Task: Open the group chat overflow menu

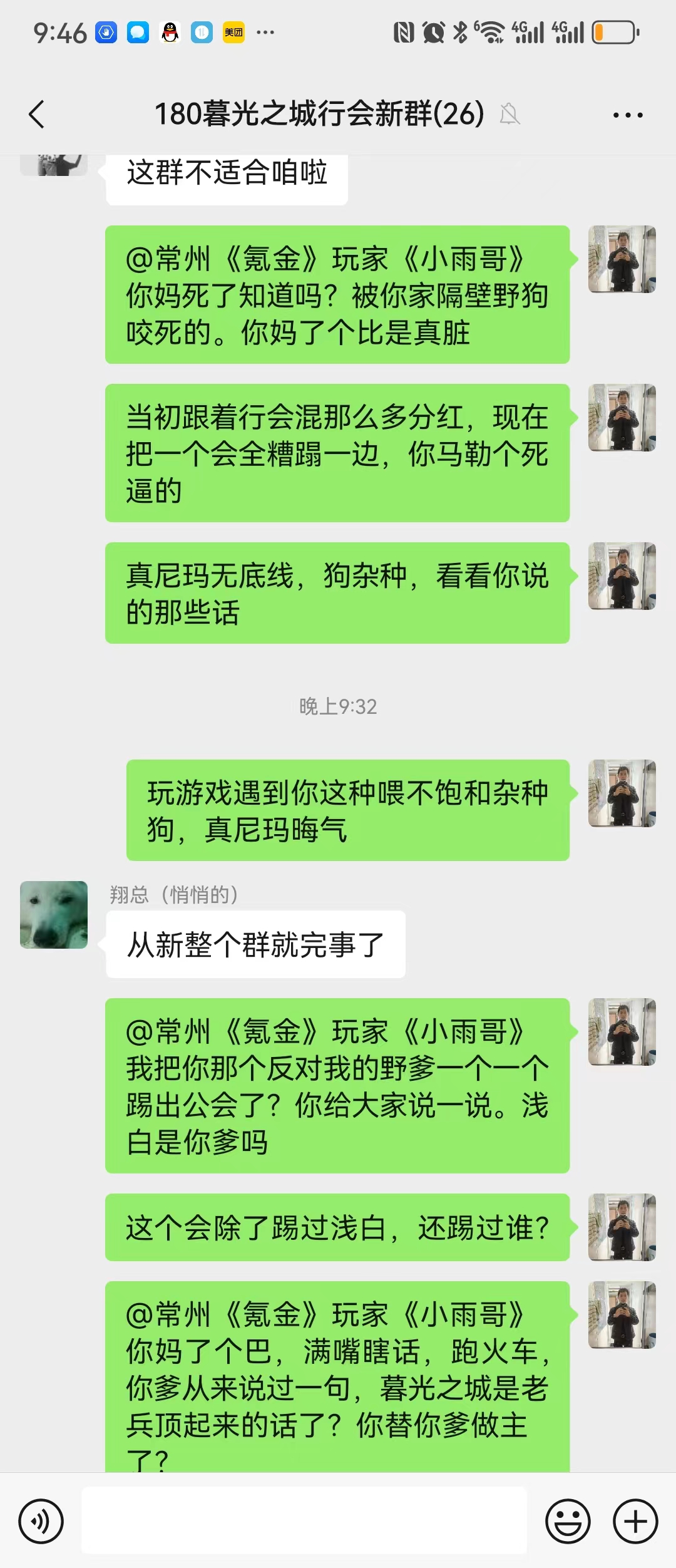Action: pyautogui.click(x=627, y=115)
